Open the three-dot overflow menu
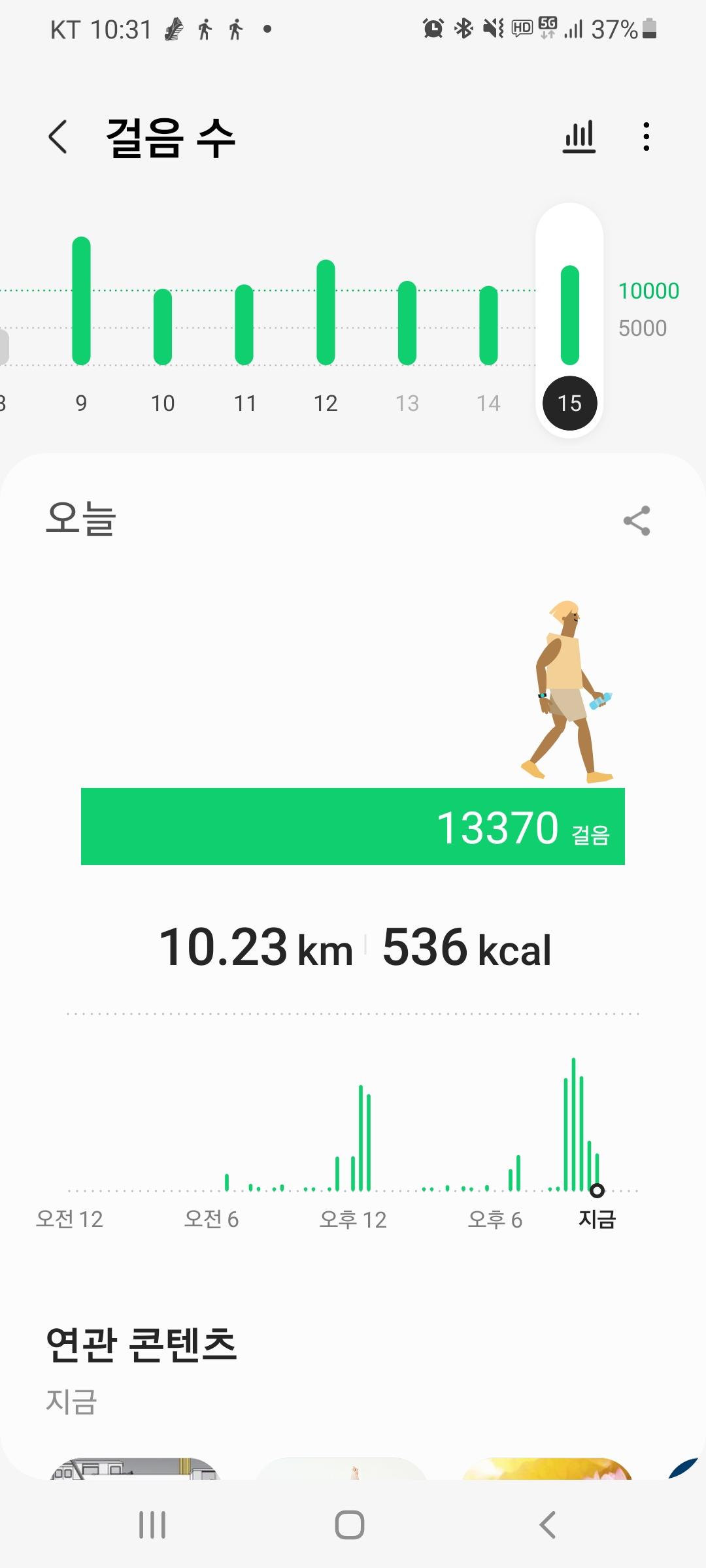706x1568 pixels. point(646,137)
